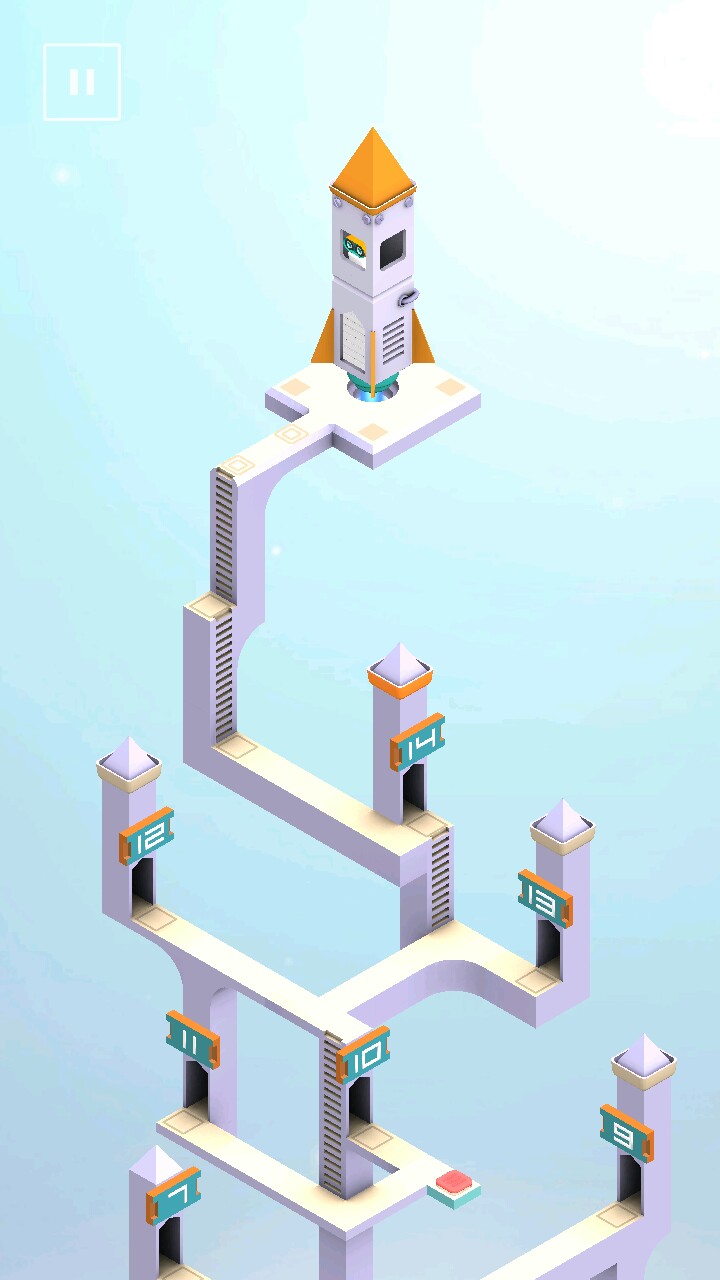Choose level 11 door
This screenshot has height=1280, width=720.
pyautogui.click(x=195, y=1082)
